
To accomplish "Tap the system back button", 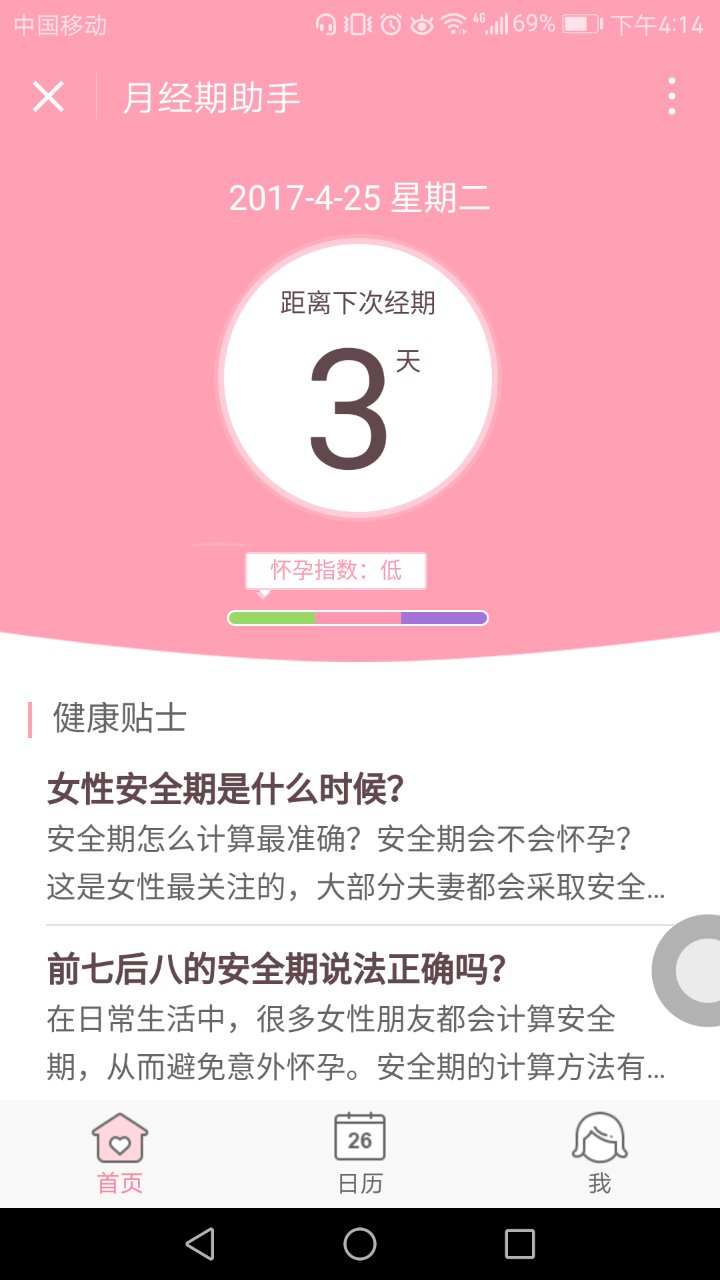I will 200,1243.
